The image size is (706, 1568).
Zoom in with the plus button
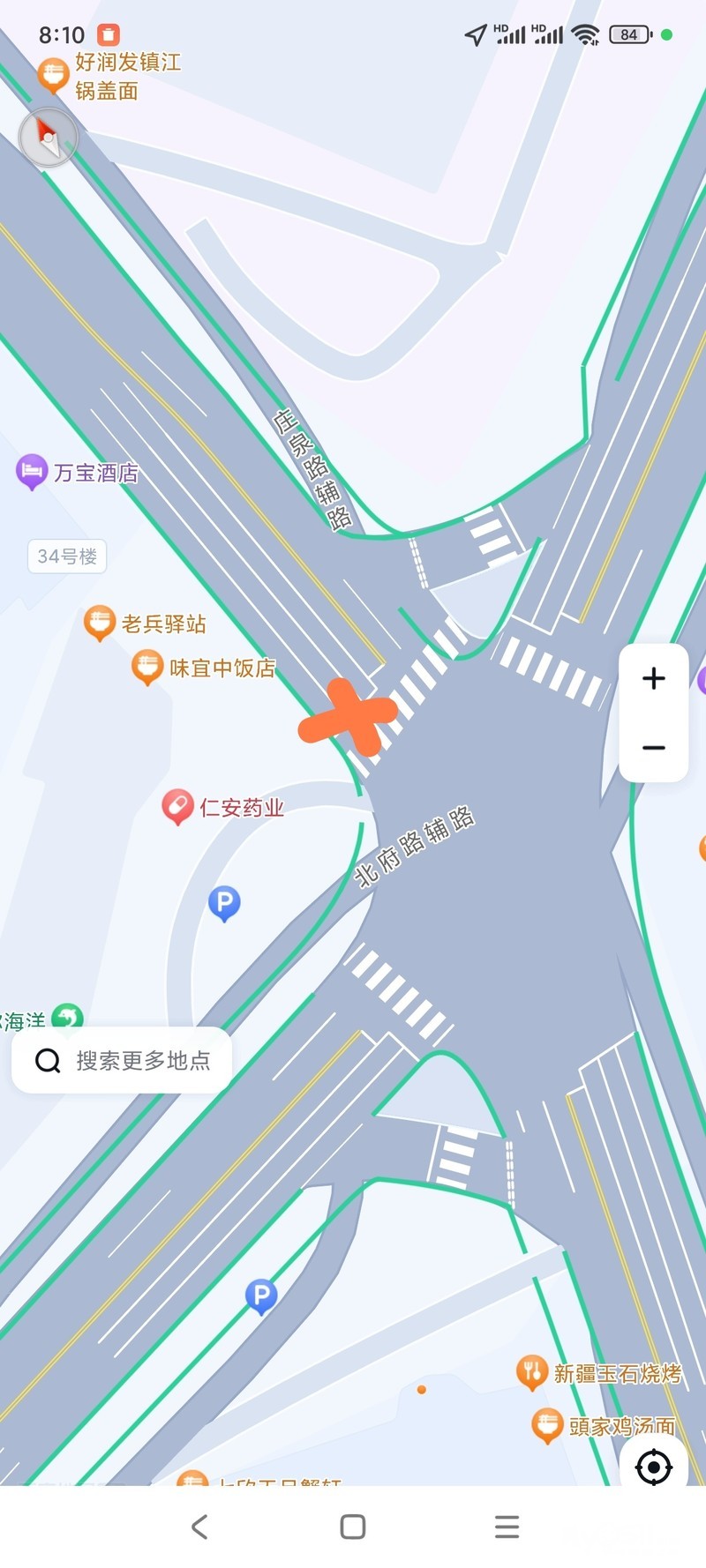pos(654,678)
